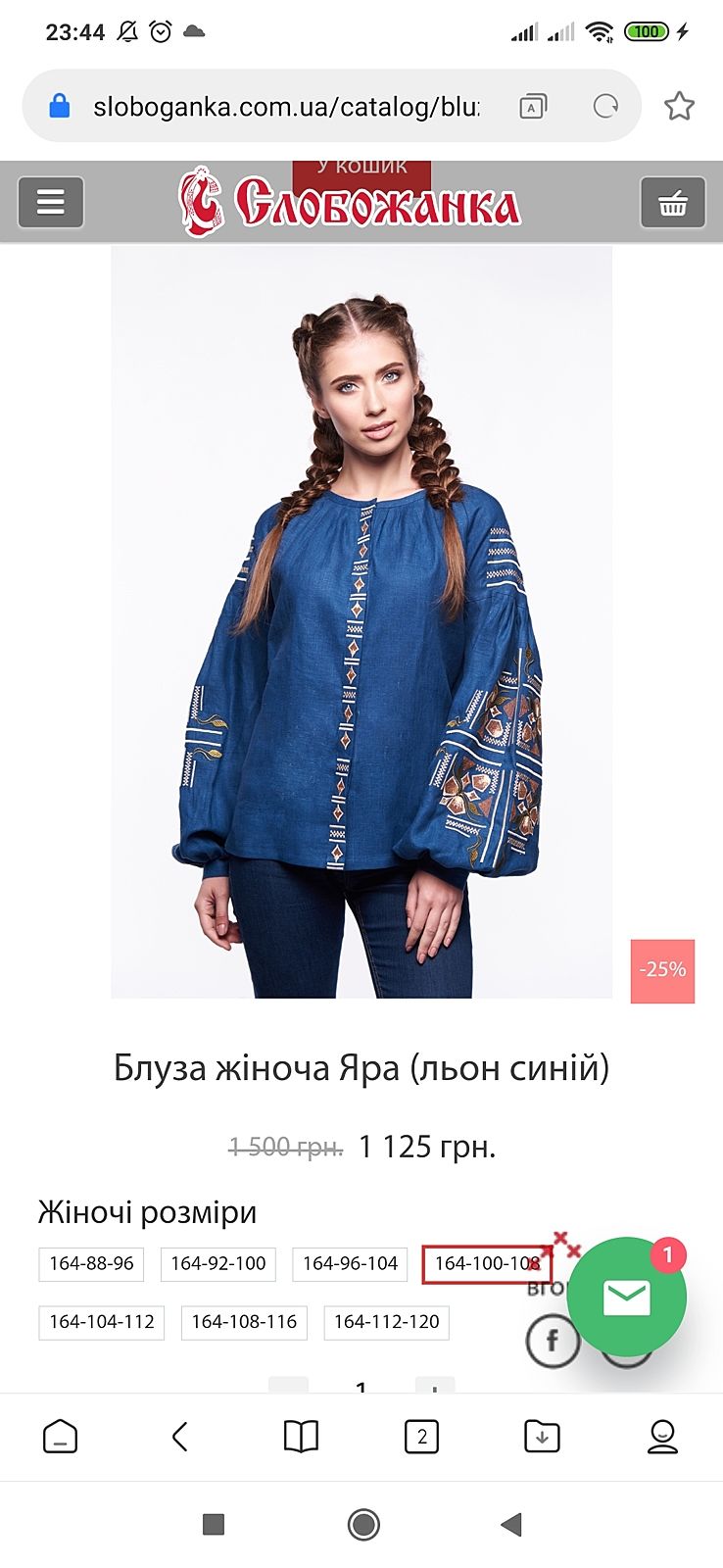This screenshot has height=1568, width=723.
Task: Select size 164-104-112
Action: [102, 1322]
